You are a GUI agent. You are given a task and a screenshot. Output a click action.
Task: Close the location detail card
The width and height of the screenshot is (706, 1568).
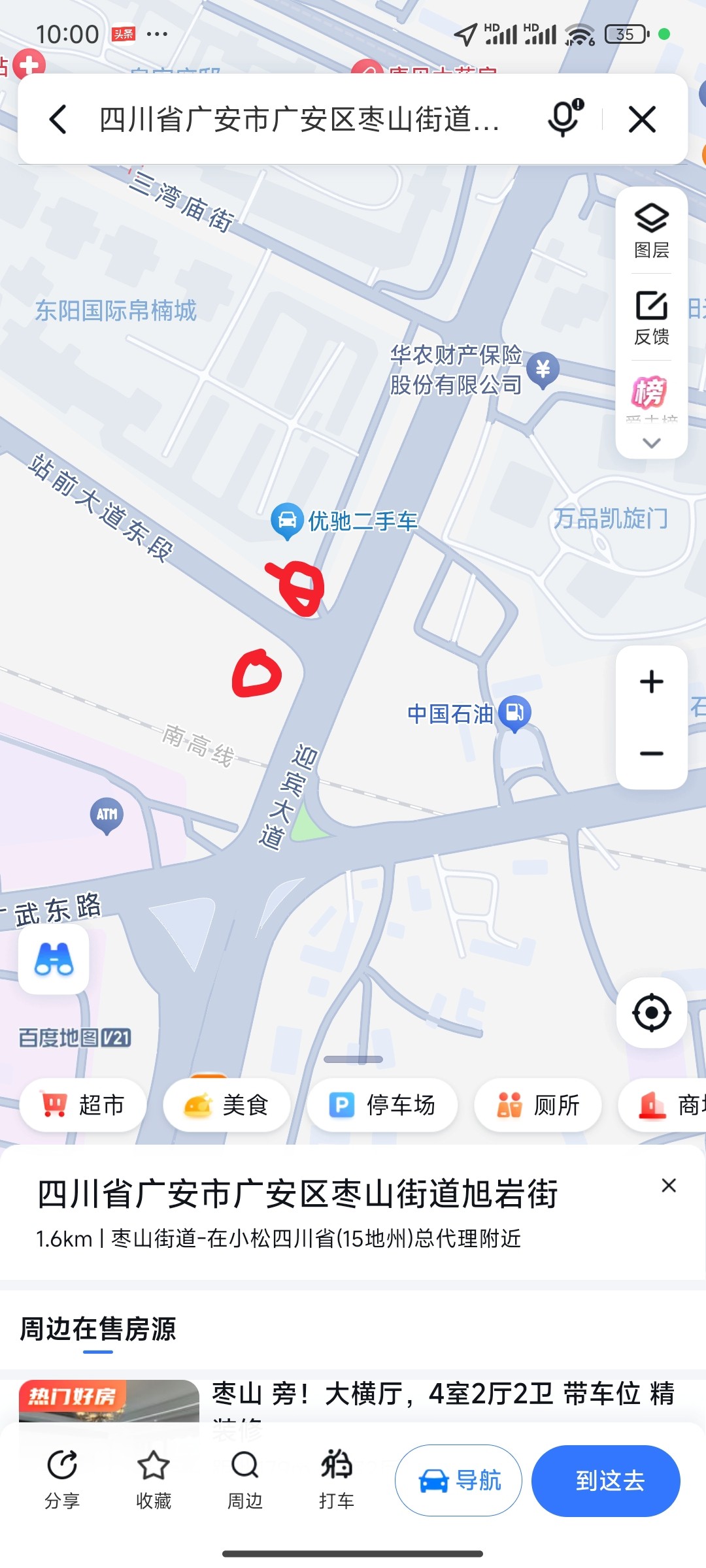coord(668,1185)
